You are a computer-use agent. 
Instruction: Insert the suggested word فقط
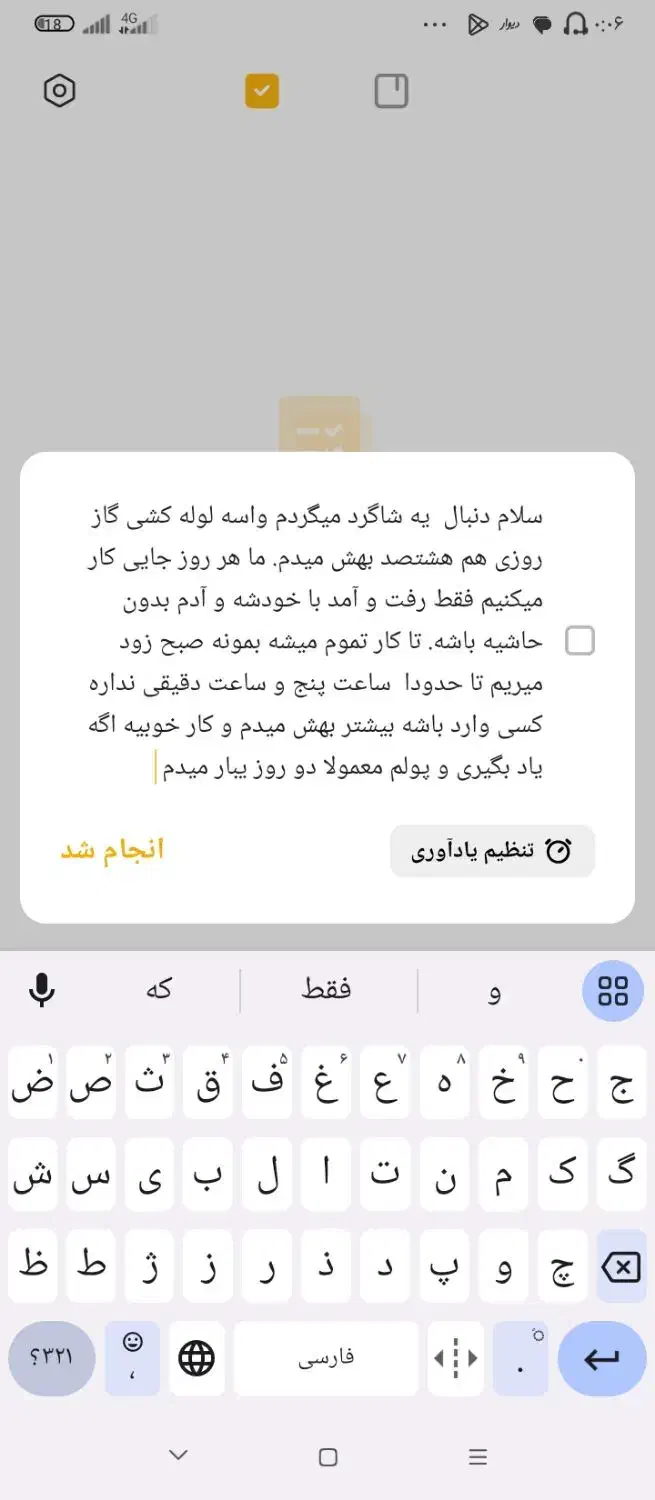click(327, 991)
